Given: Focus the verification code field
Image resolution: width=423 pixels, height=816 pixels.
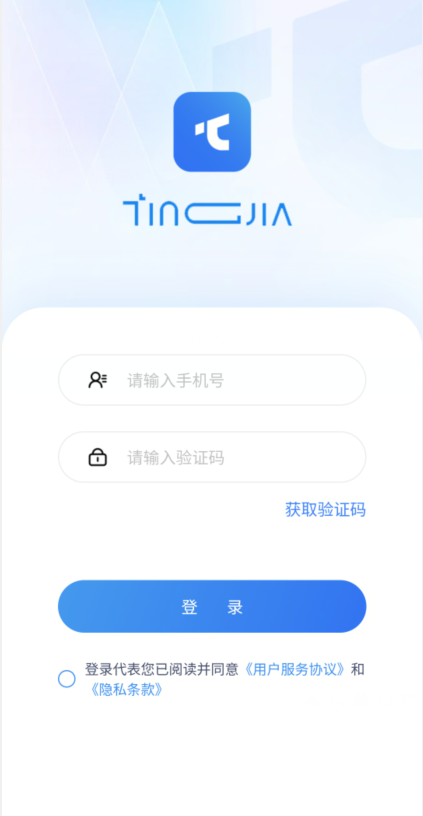Looking at the screenshot, I should pos(212,457).
